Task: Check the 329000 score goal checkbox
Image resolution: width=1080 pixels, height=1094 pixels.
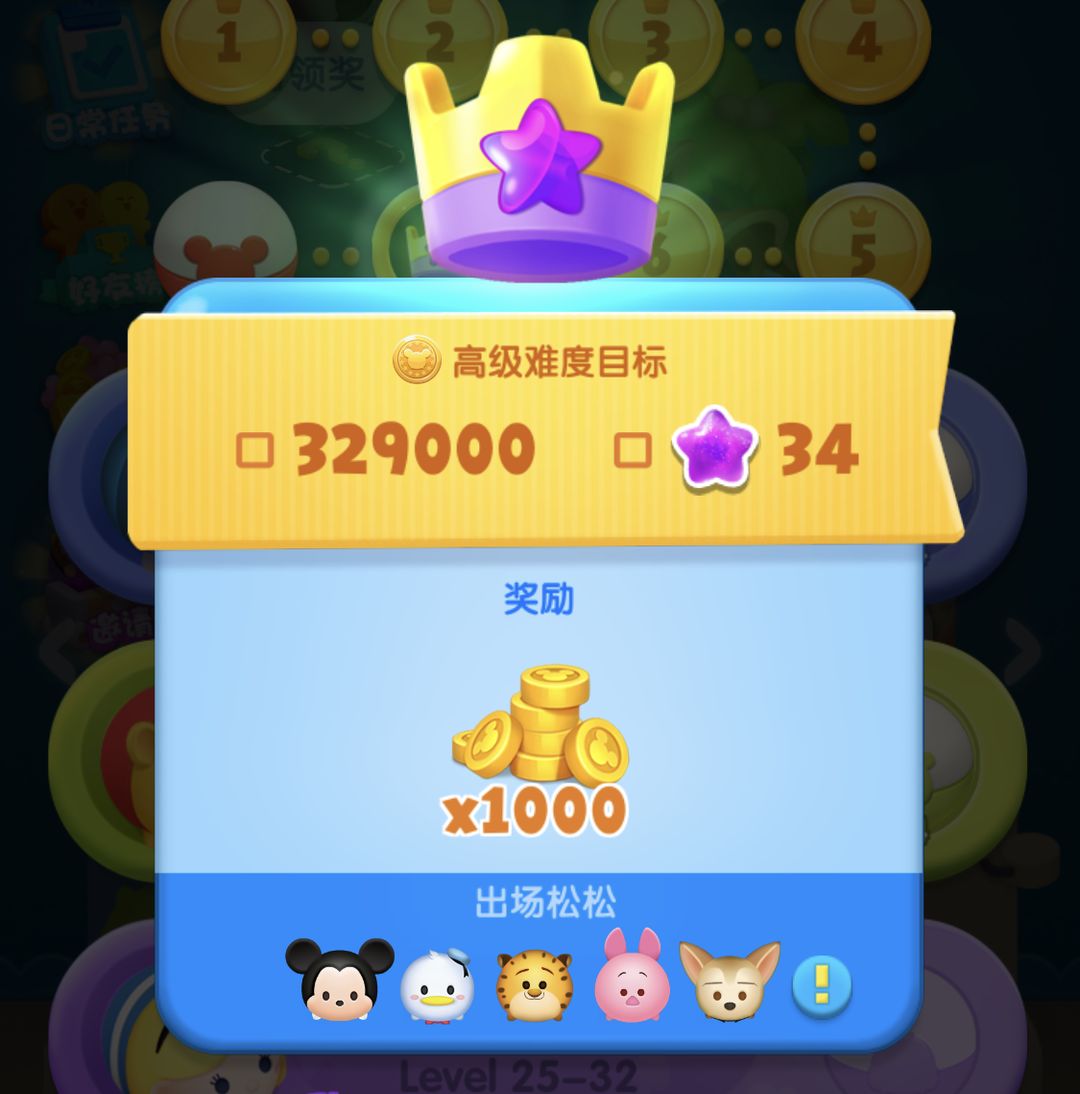Action: pos(258,450)
